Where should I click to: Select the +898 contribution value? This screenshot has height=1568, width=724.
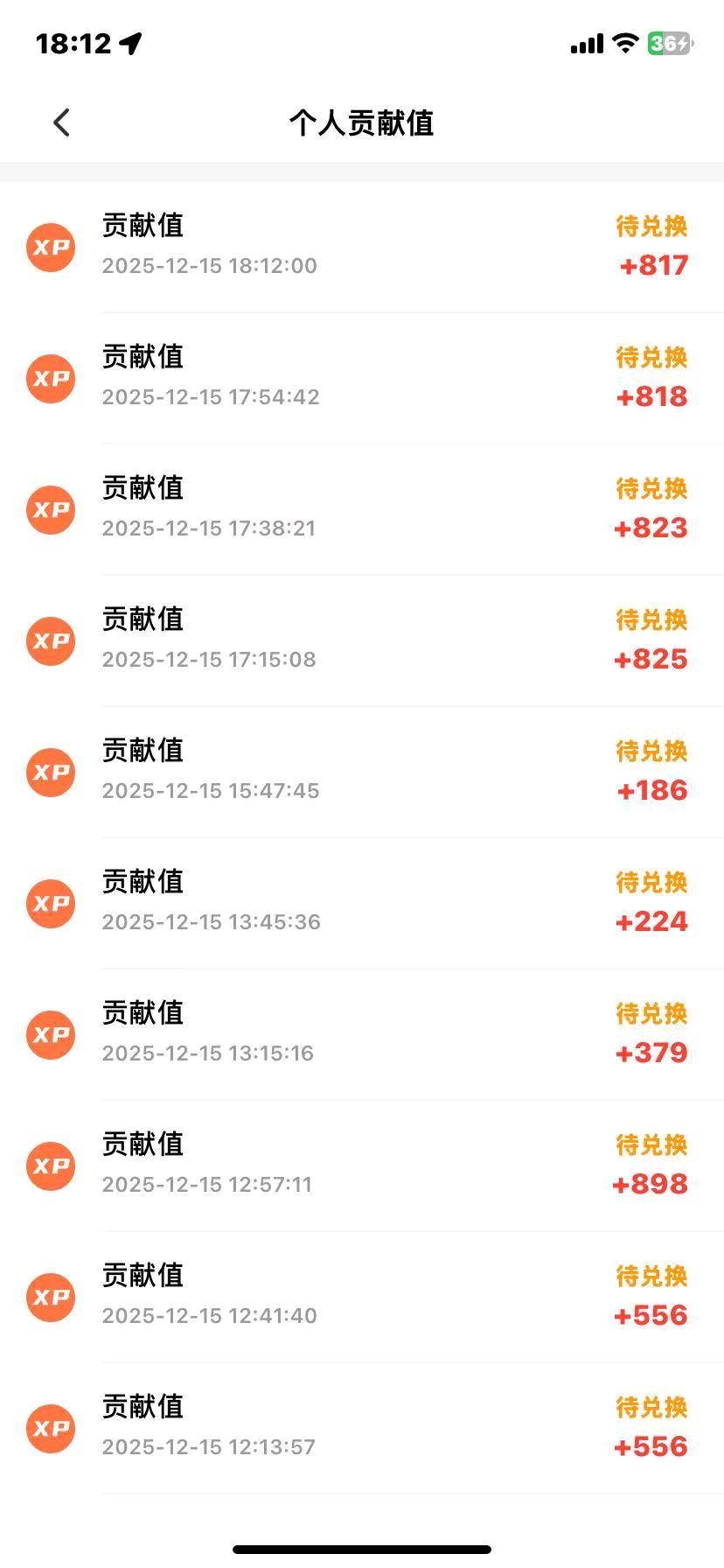[651, 1184]
